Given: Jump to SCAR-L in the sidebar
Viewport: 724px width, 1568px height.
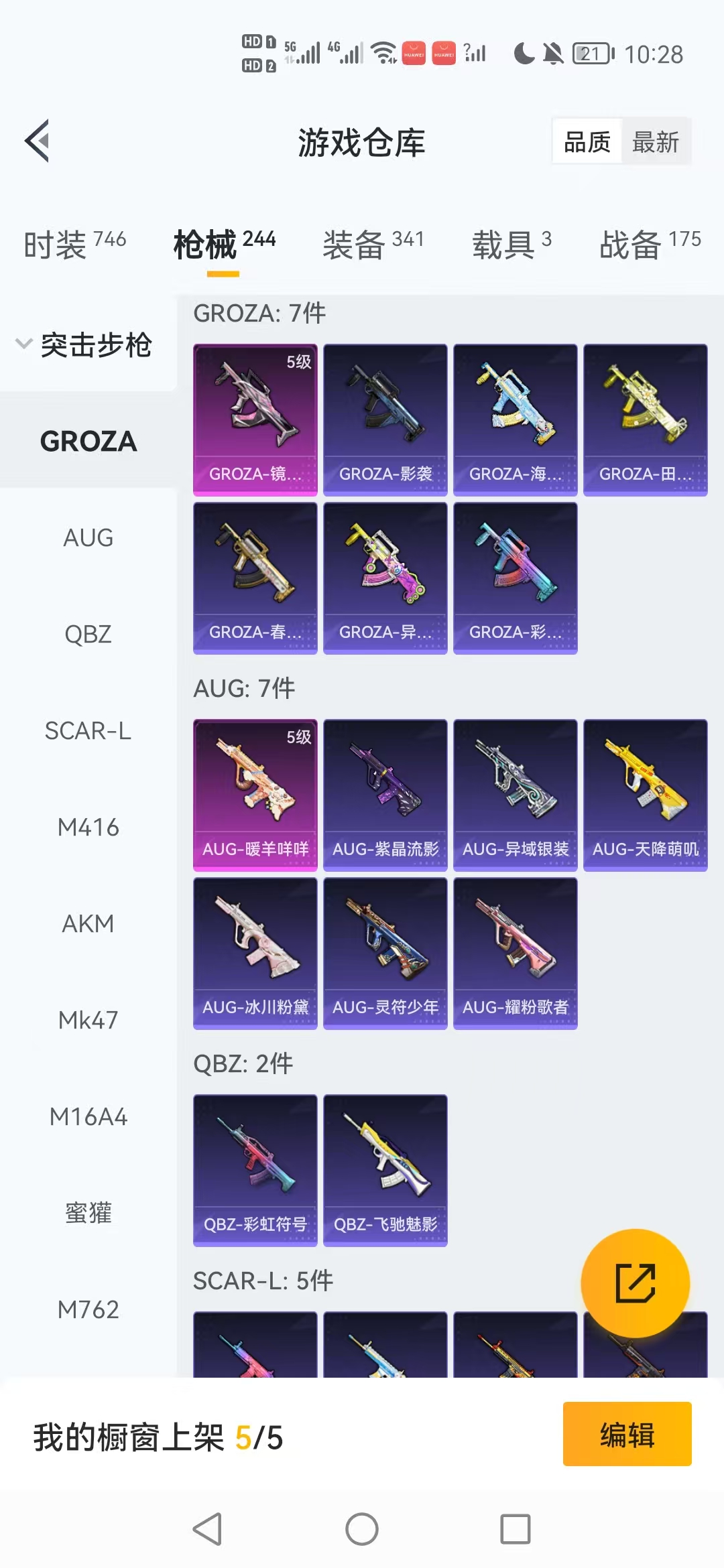Looking at the screenshot, I should [x=88, y=730].
